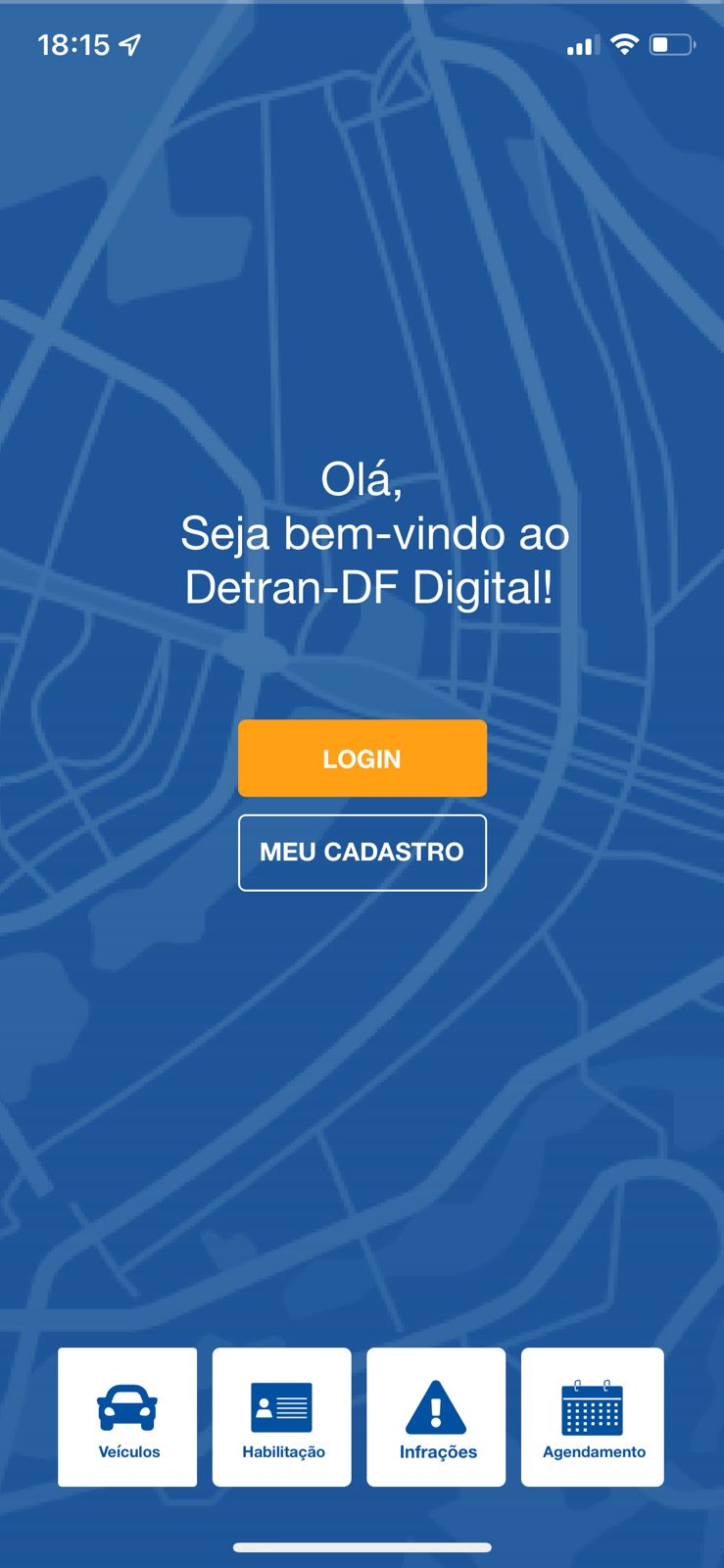
Task: Select the Habilitação tile
Action: tap(282, 1416)
